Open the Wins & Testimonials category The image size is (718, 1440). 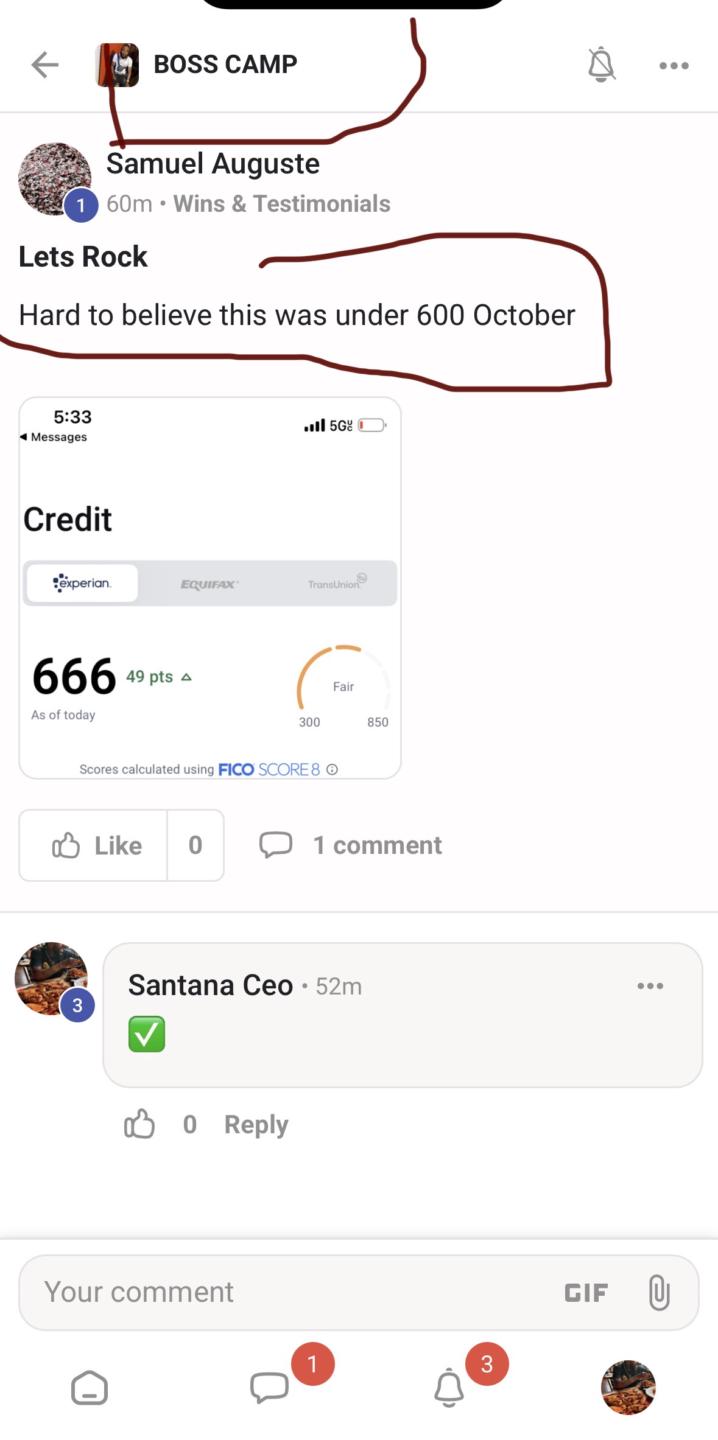coord(281,204)
